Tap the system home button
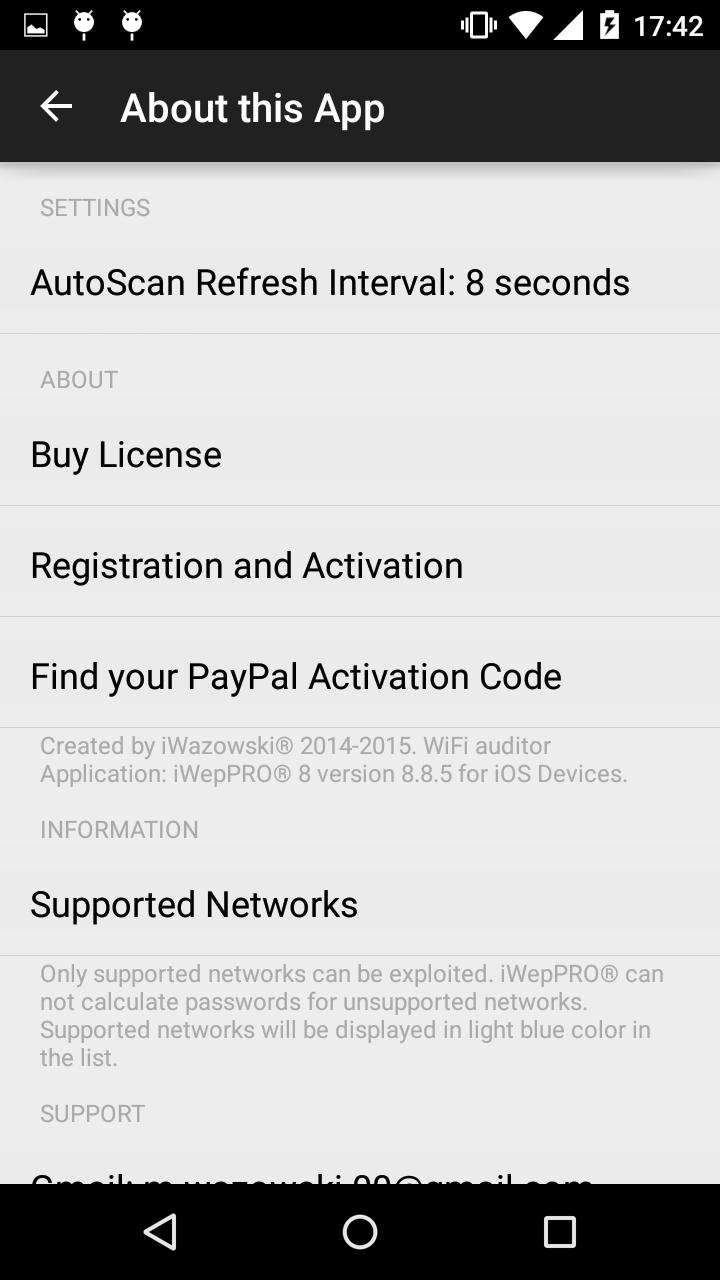Viewport: 720px width, 1280px height. 360,1232
